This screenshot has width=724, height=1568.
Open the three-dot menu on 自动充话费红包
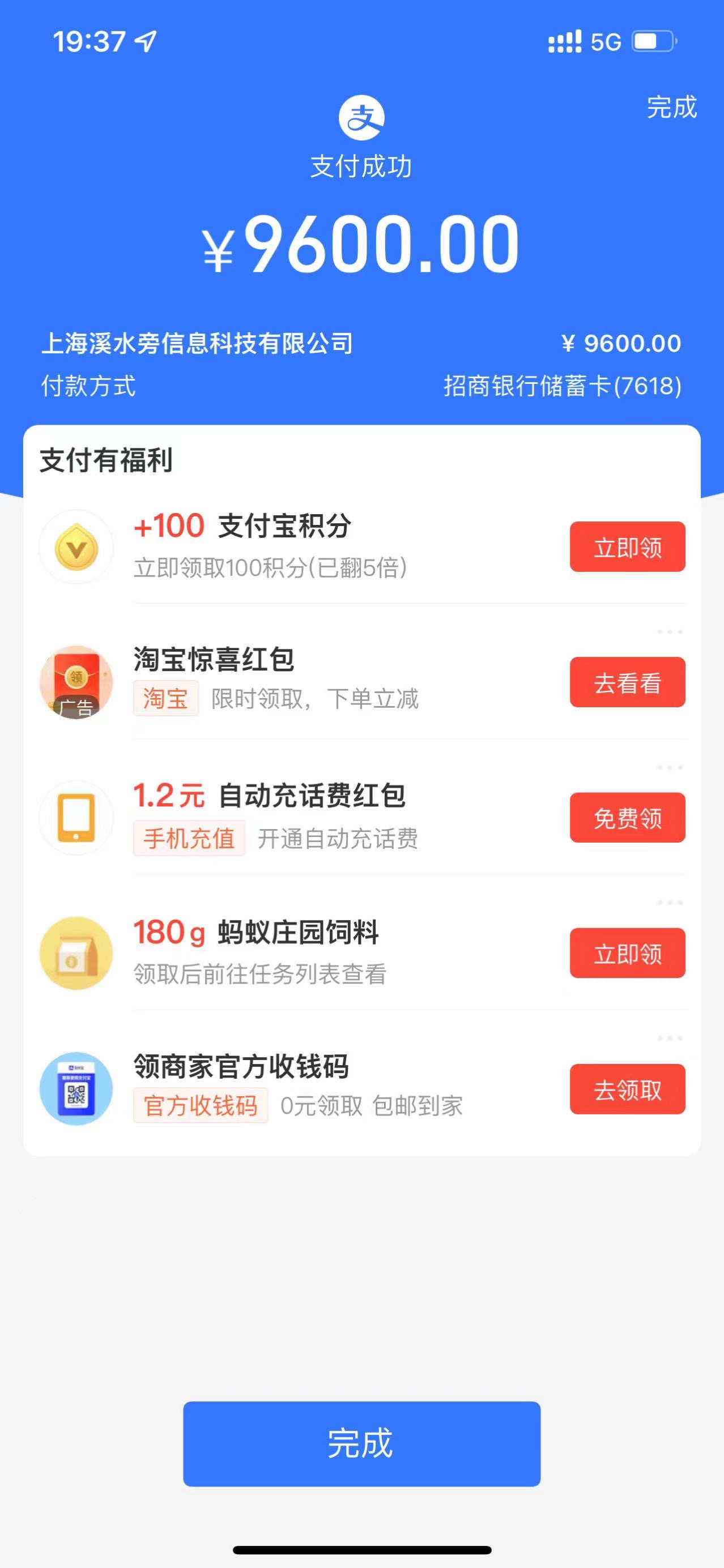click(670, 767)
